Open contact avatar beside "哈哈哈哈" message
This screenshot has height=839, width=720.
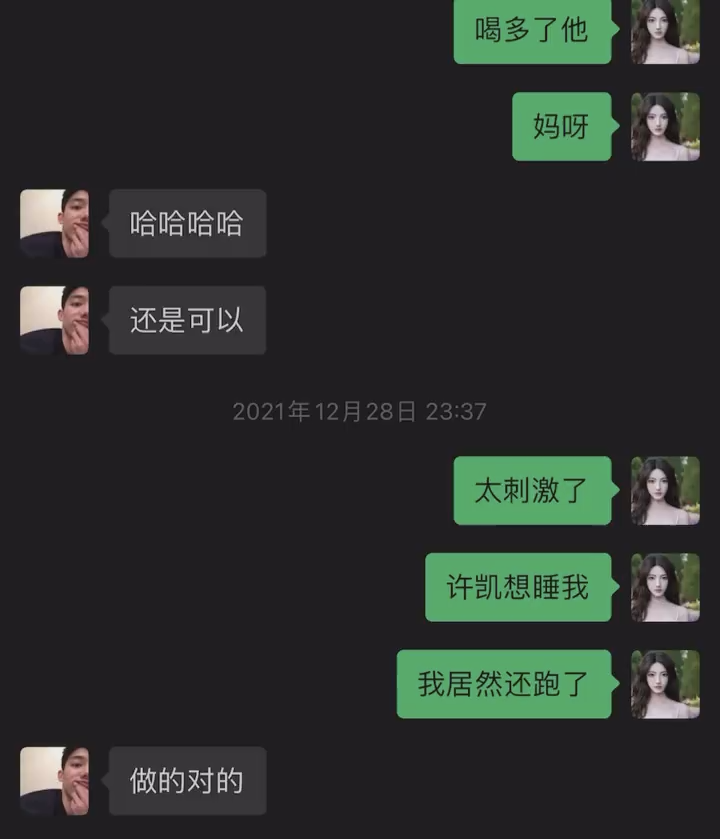pyautogui.click(x=55, y=223)
